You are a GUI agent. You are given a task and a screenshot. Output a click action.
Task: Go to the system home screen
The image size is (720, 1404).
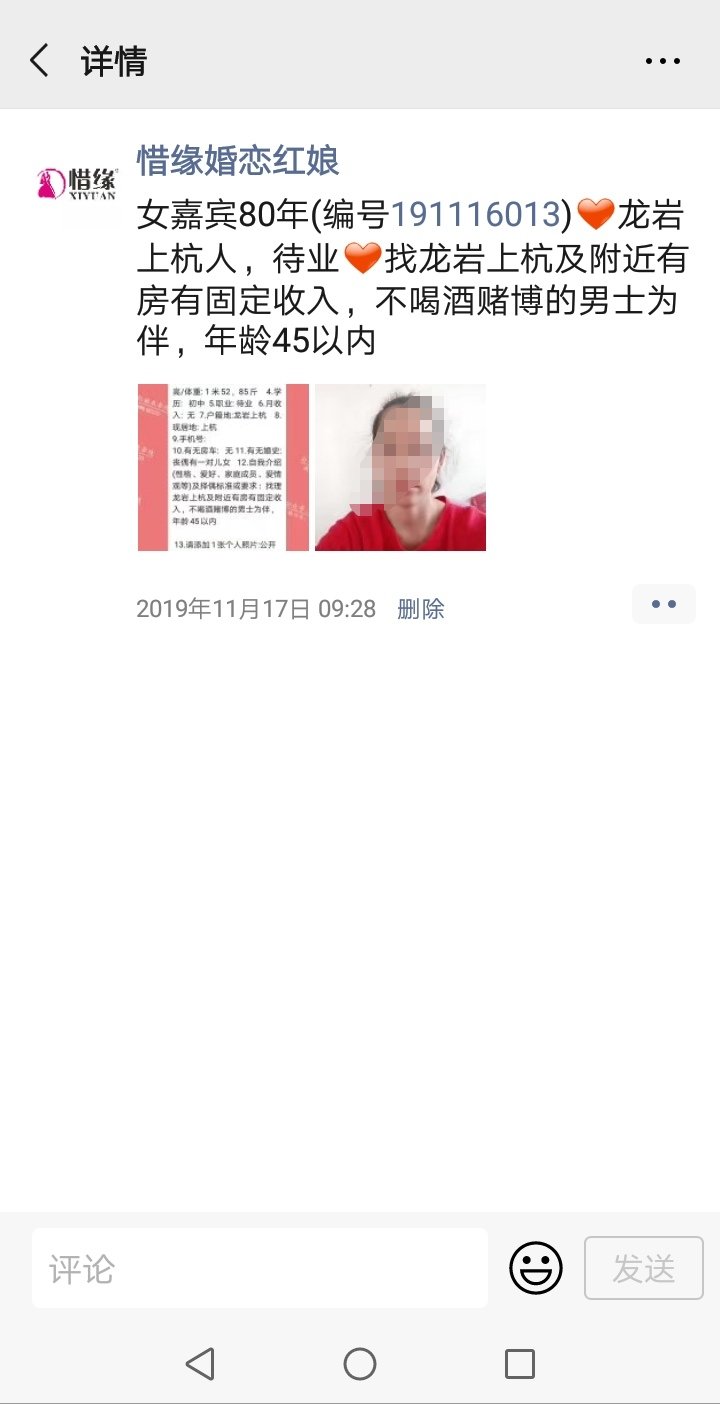tap(360, 1364)
